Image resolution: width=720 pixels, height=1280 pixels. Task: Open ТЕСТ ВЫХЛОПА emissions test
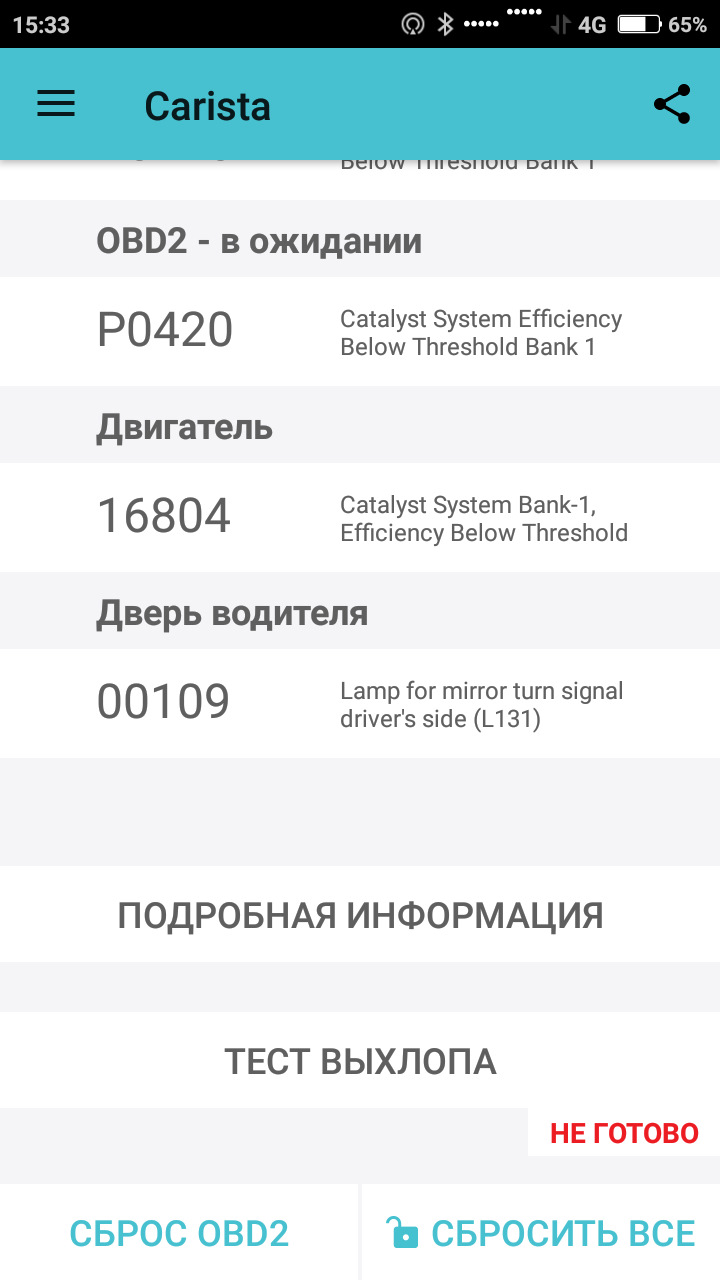[x=360, y=1061]
